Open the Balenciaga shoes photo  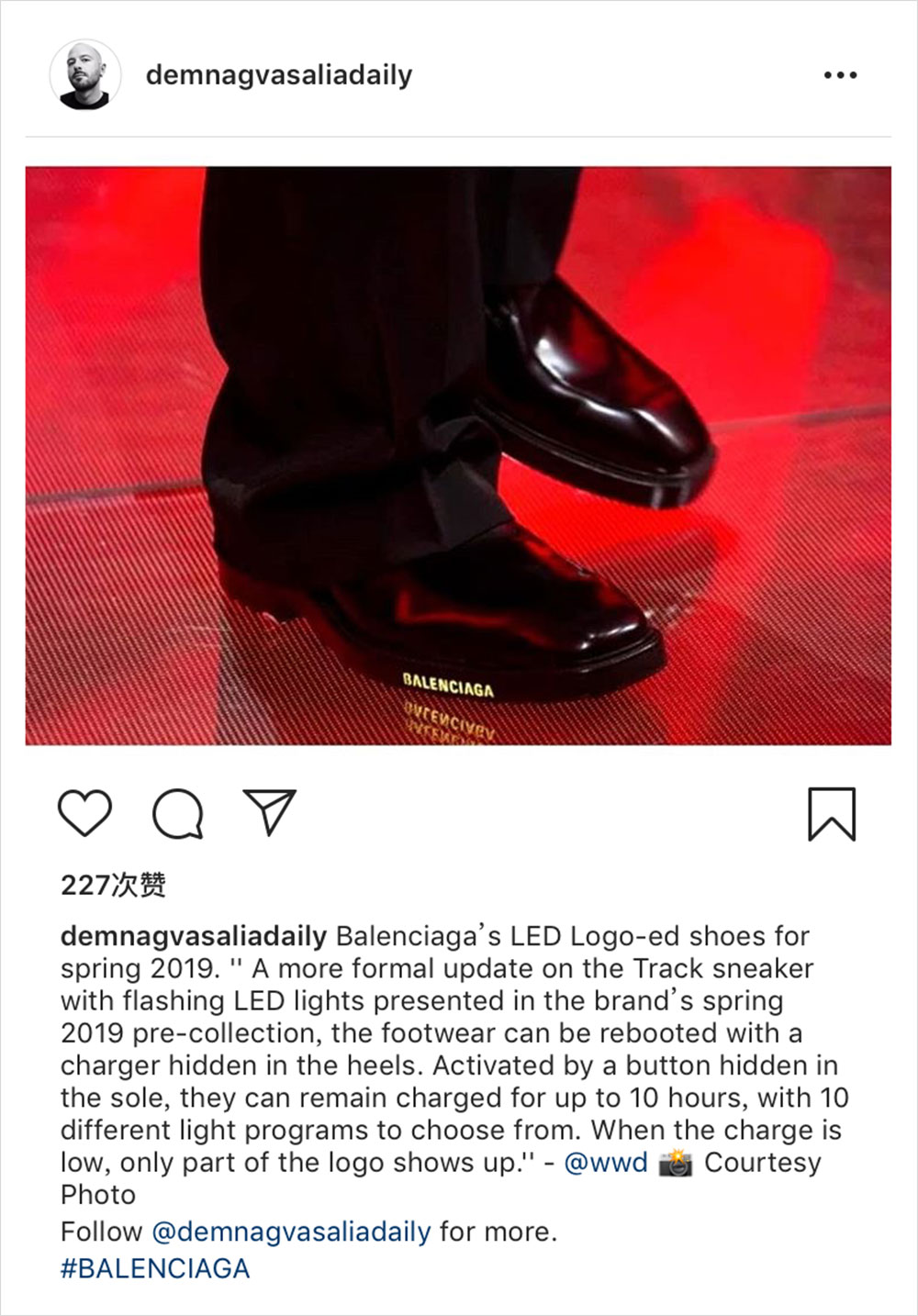pyautogui.click(x=457, y=455)
